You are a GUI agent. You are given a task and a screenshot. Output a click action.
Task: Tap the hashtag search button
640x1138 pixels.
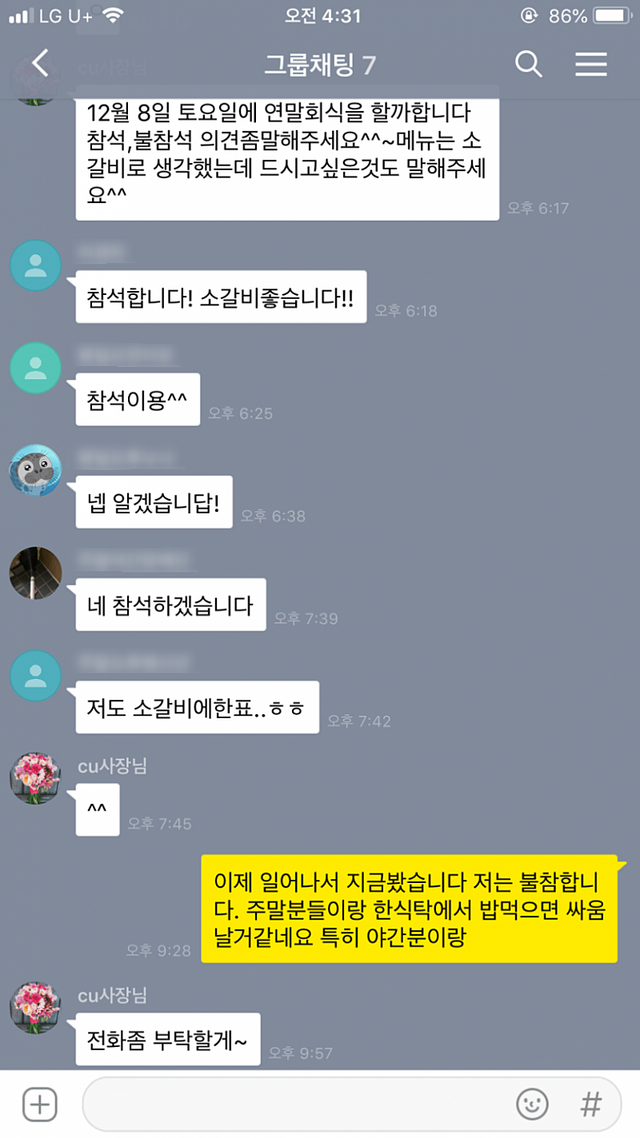pyautogui.click(x=591, y=1104)
